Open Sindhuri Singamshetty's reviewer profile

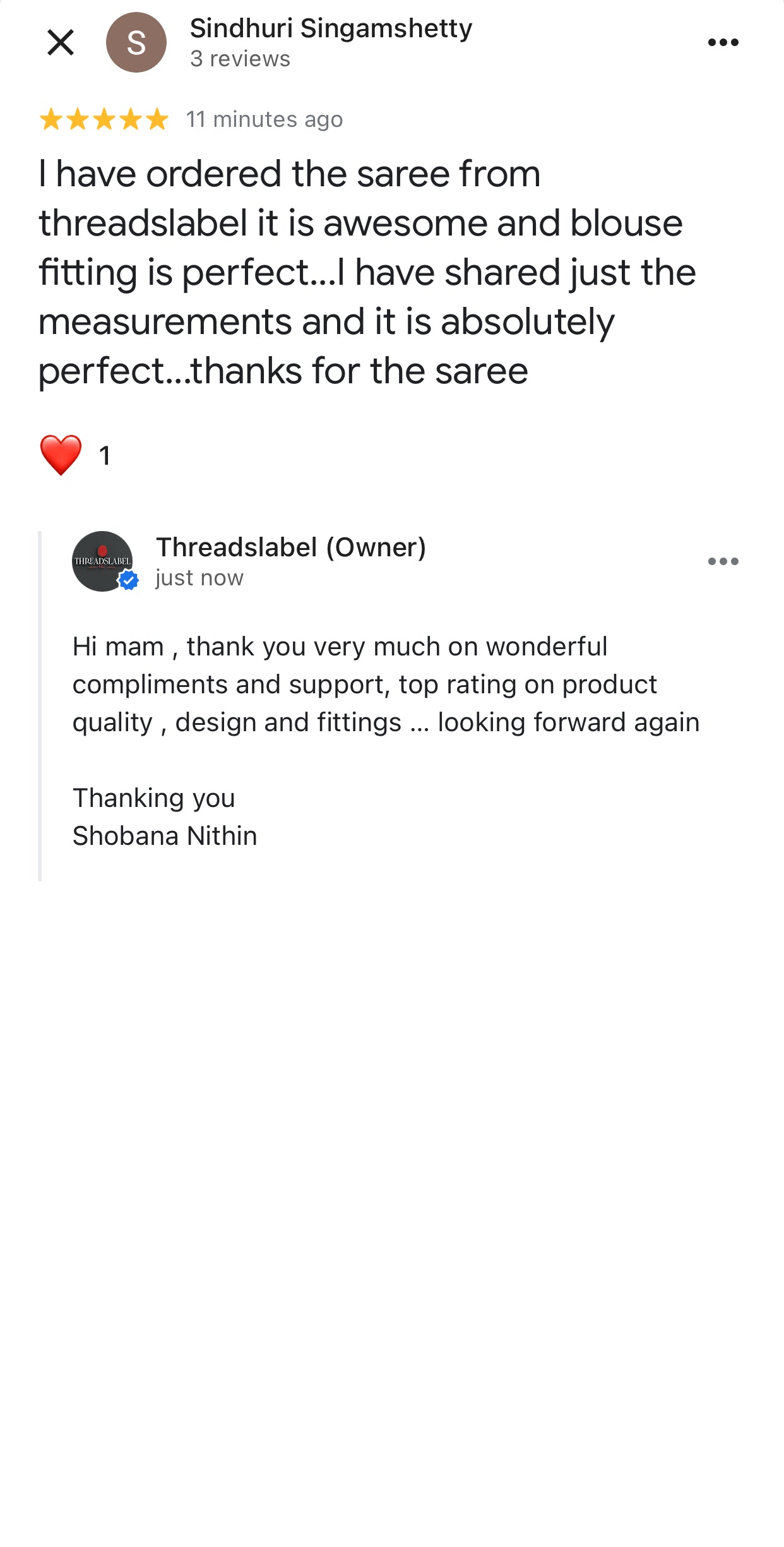point(330,28)
